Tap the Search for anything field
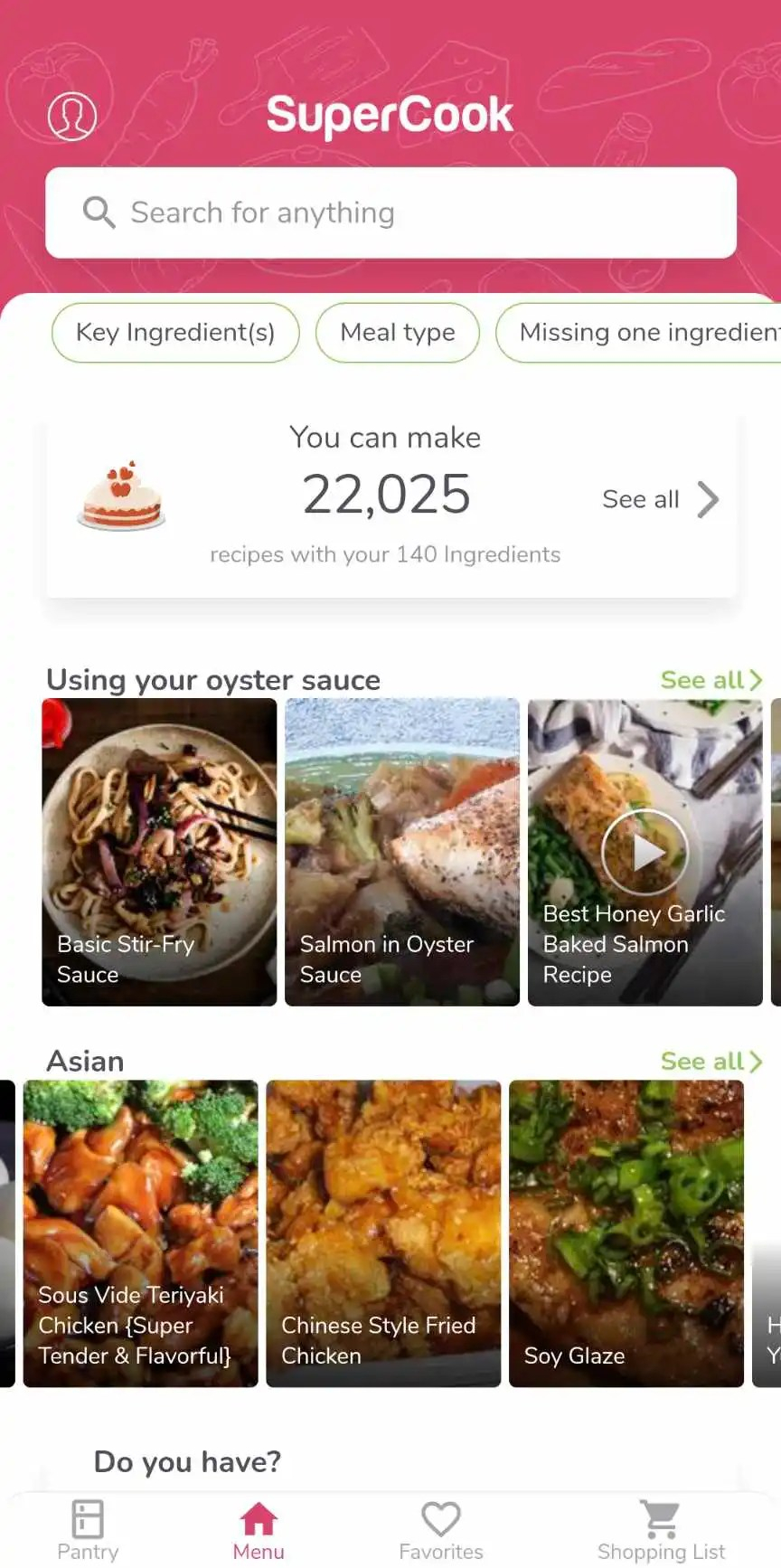Image resolution: width=781 pixels, height=1568 pixels. pos(390,213)
